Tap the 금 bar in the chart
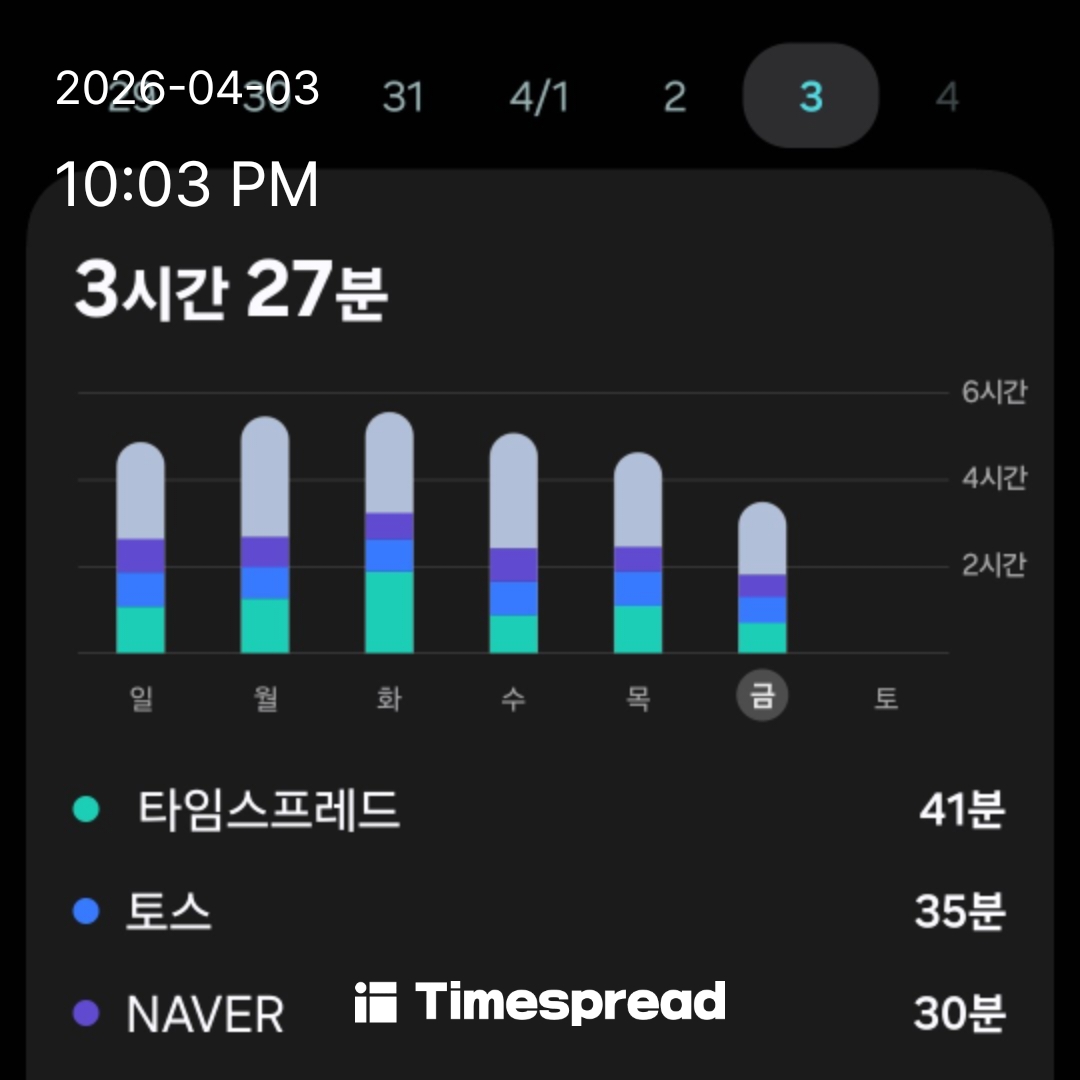This screenshot has width=1080, height=1080. point(762,578)
